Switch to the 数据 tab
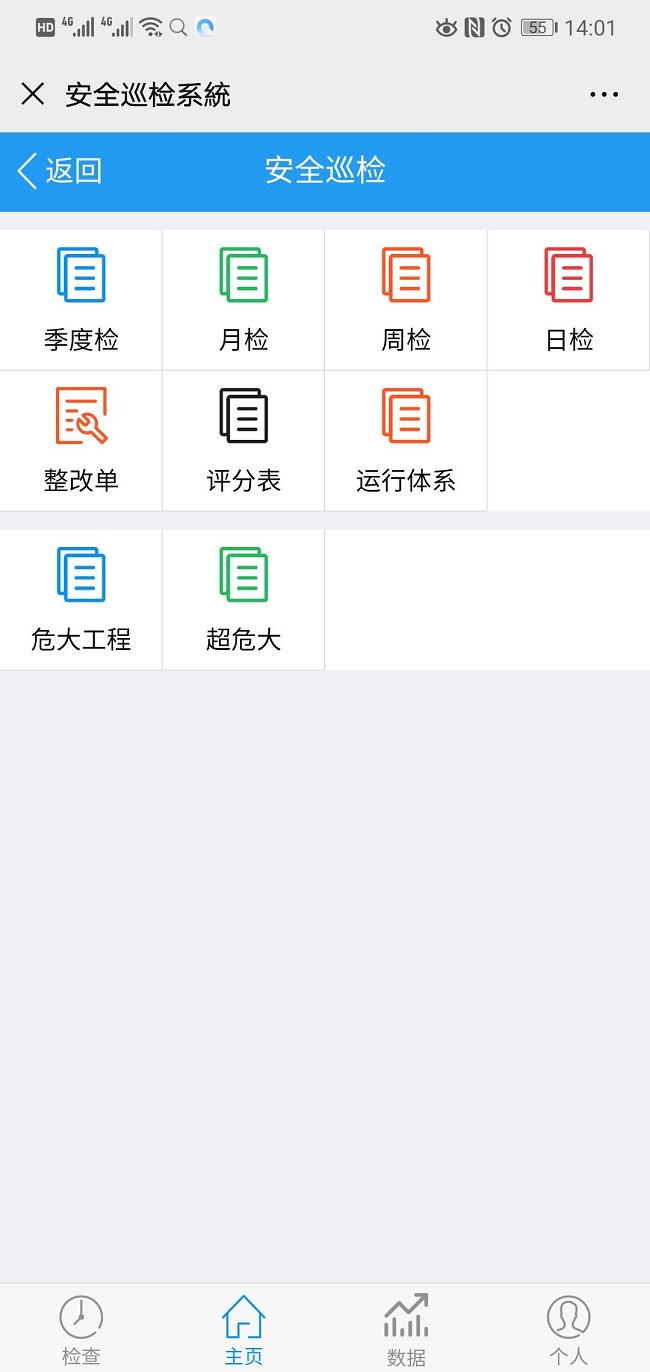 tap(406, 1328)
